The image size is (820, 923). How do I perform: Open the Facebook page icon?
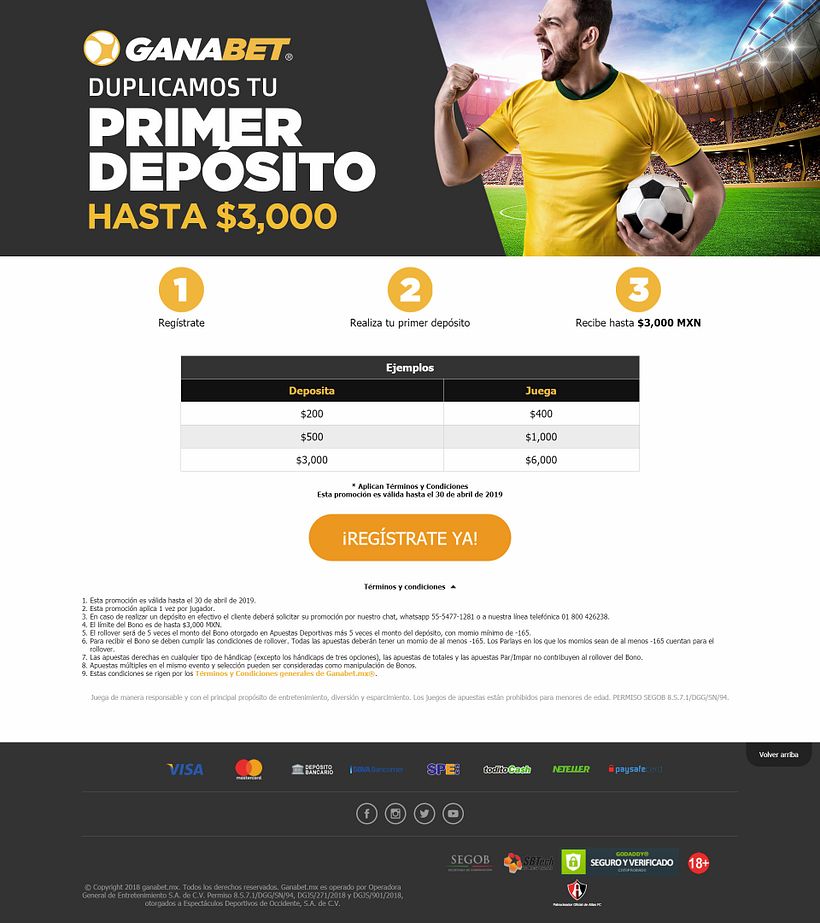pos(367,814)
